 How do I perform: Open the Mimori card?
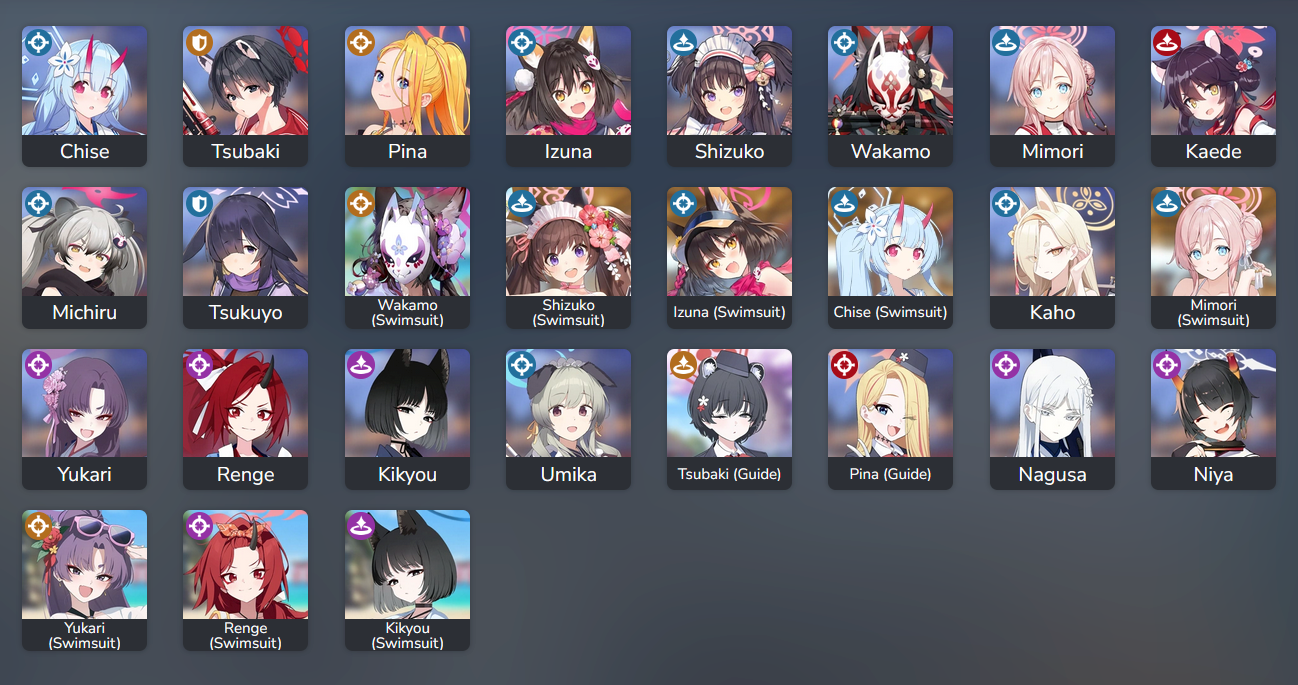point(1052,96)
